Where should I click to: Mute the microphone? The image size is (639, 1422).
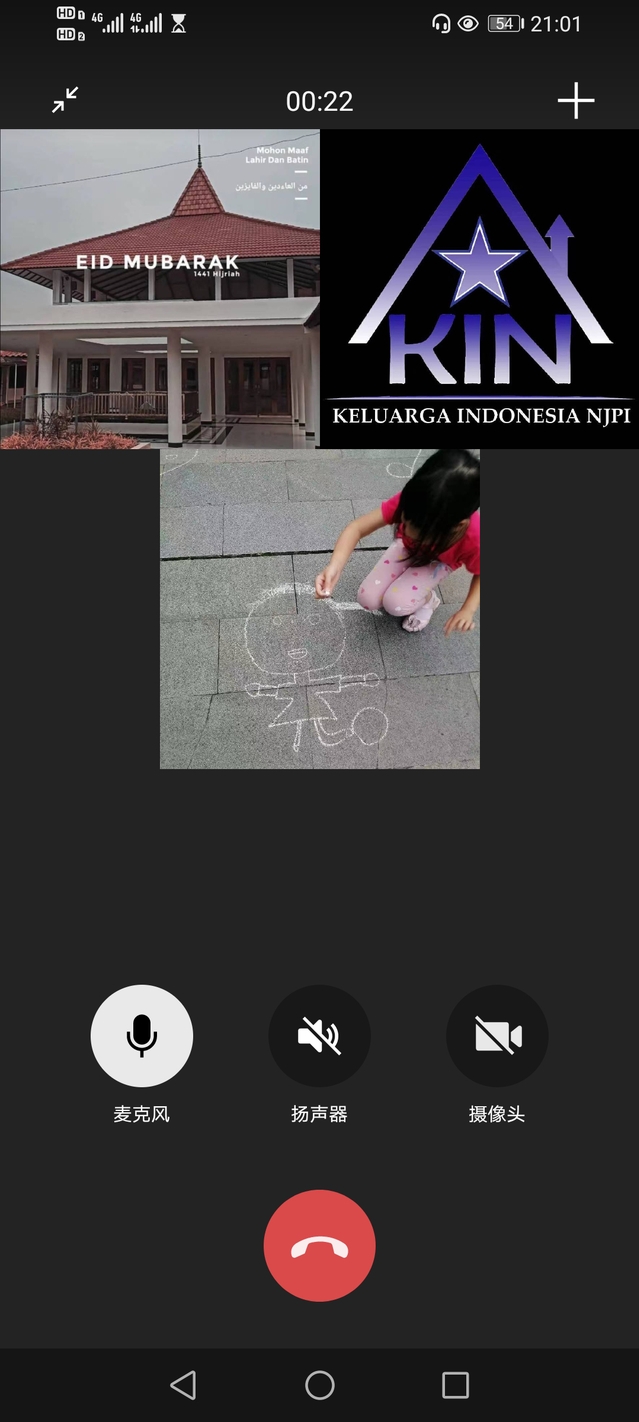pyautogui.click(x=142, y=1035)
